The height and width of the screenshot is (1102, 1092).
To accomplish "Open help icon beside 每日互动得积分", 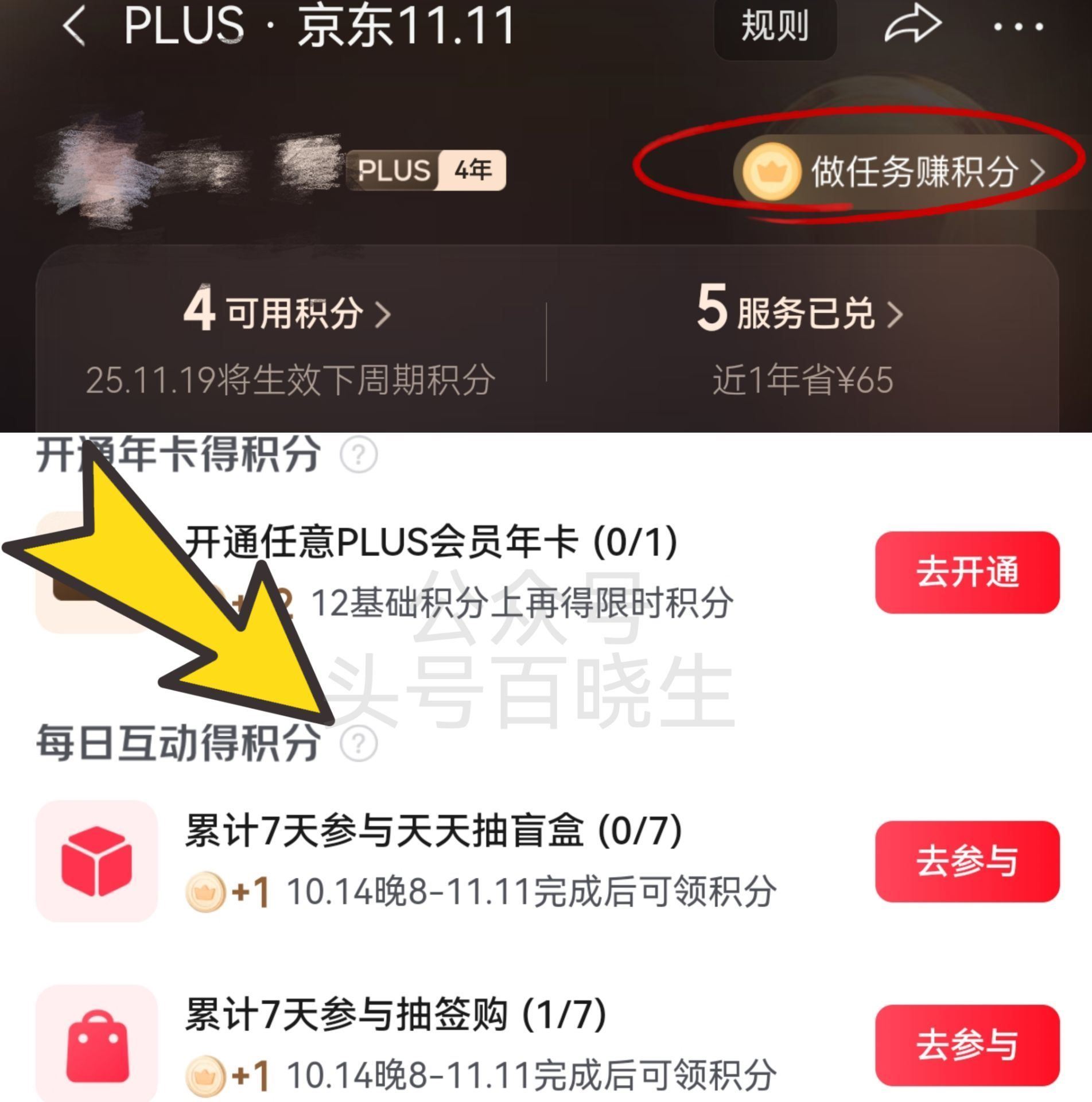I will (359, 744).
